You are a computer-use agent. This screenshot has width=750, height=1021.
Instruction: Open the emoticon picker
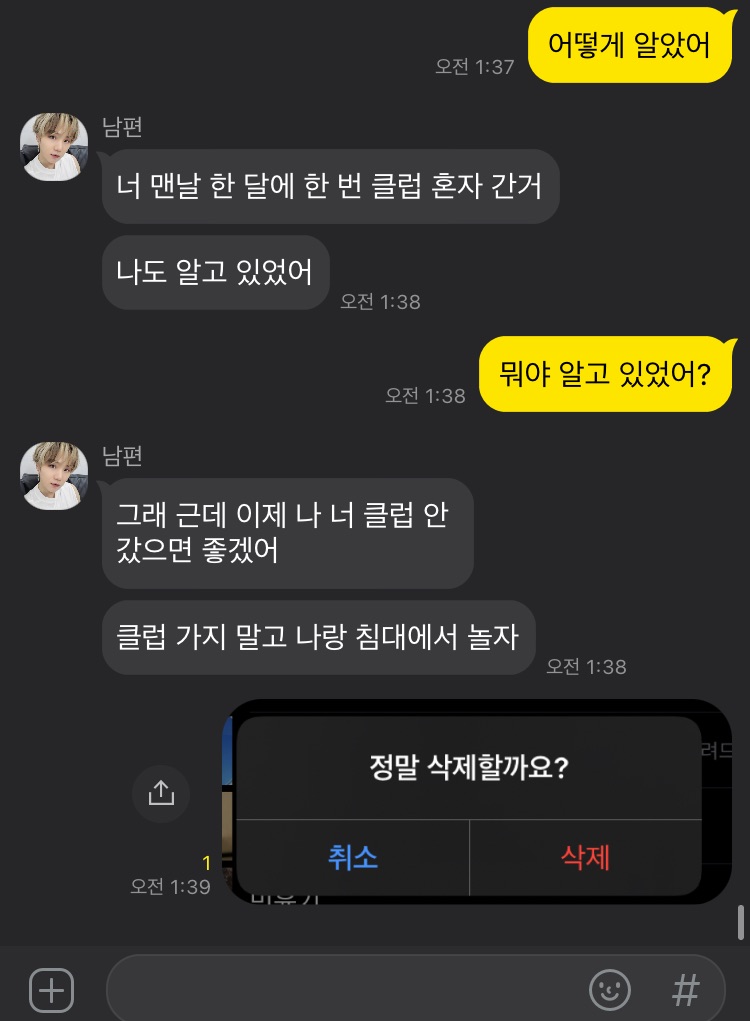coord(610,991)
